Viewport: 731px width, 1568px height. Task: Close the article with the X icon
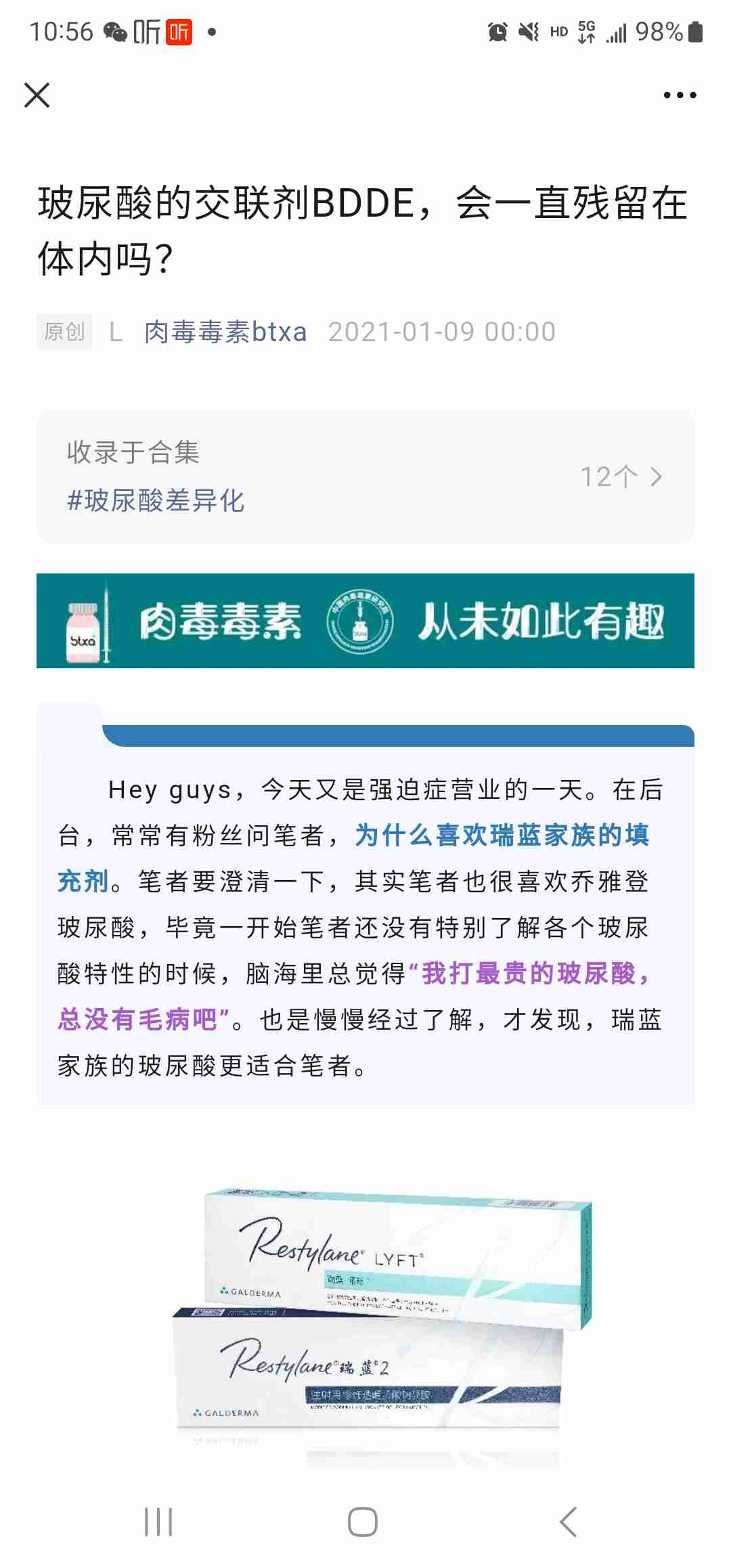point(37,95)
